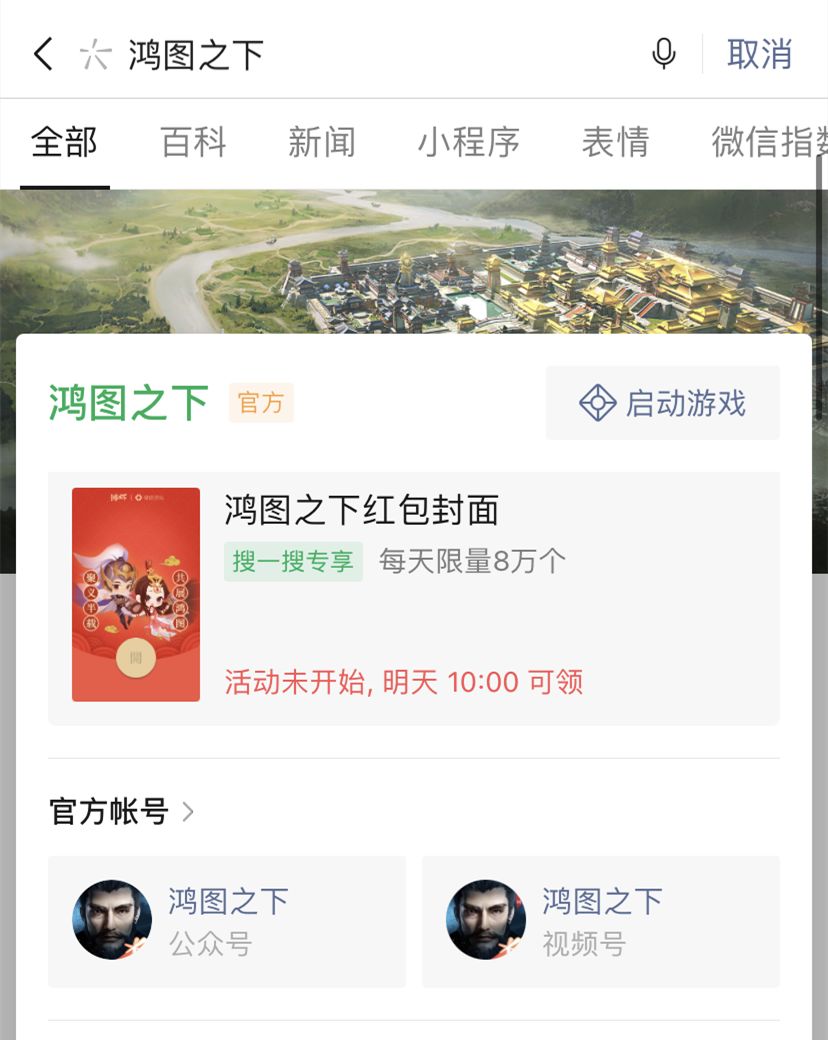
Task: Tap 取消 to cancel the search
Action: pos(760,52)
